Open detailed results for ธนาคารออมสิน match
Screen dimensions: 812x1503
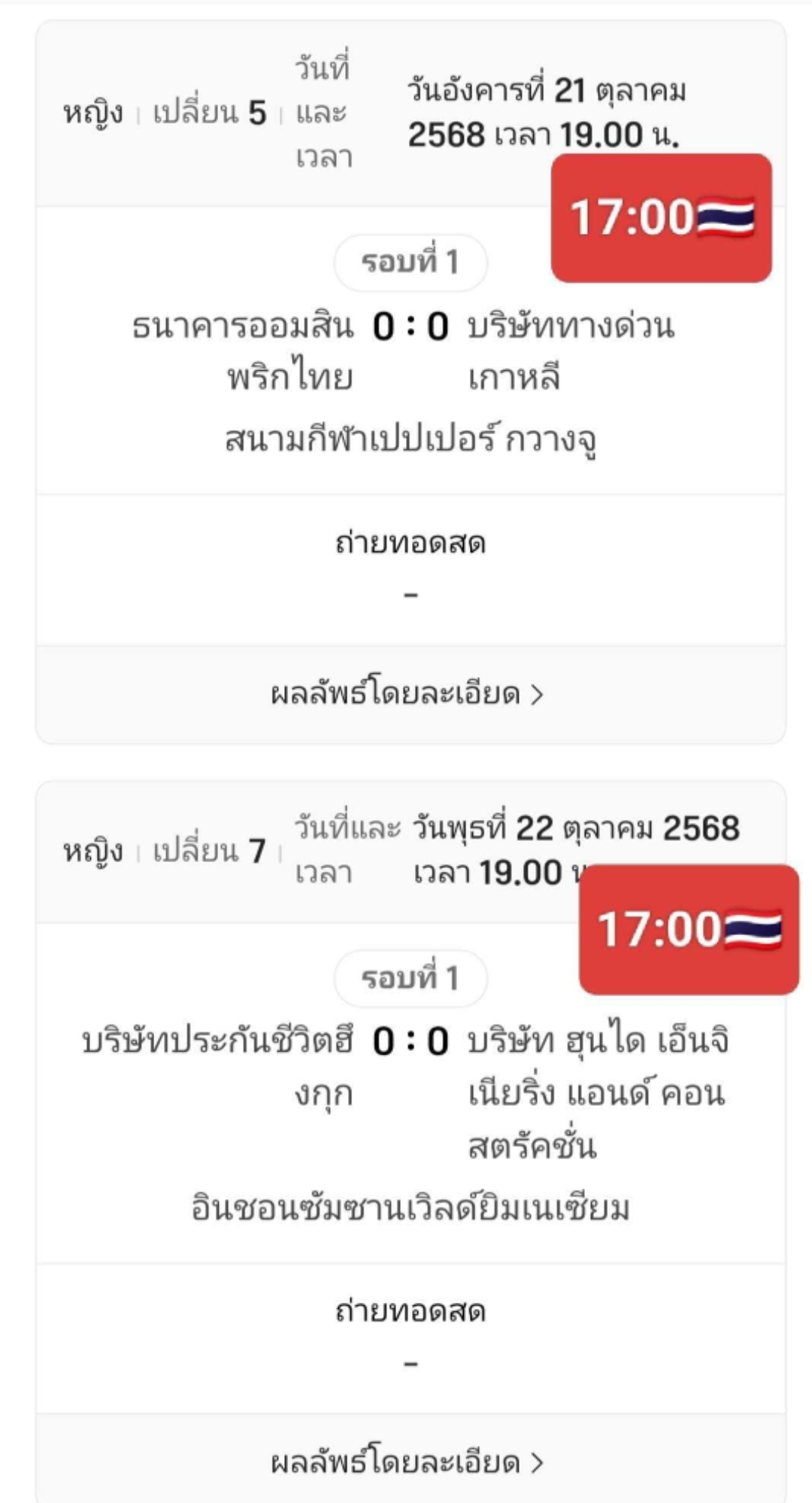(411, 694)
